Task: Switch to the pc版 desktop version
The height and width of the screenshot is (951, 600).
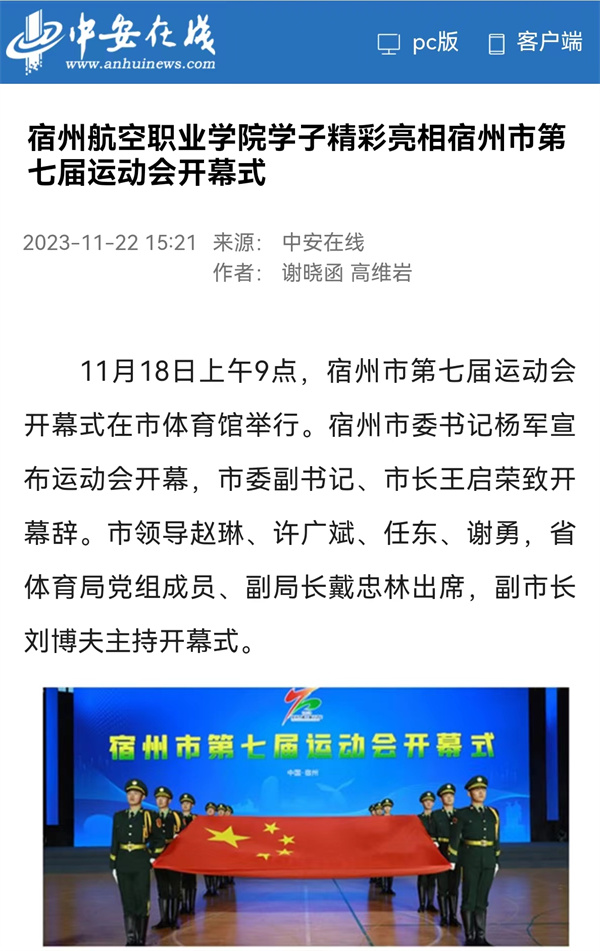Action: (x=418, y=42)
